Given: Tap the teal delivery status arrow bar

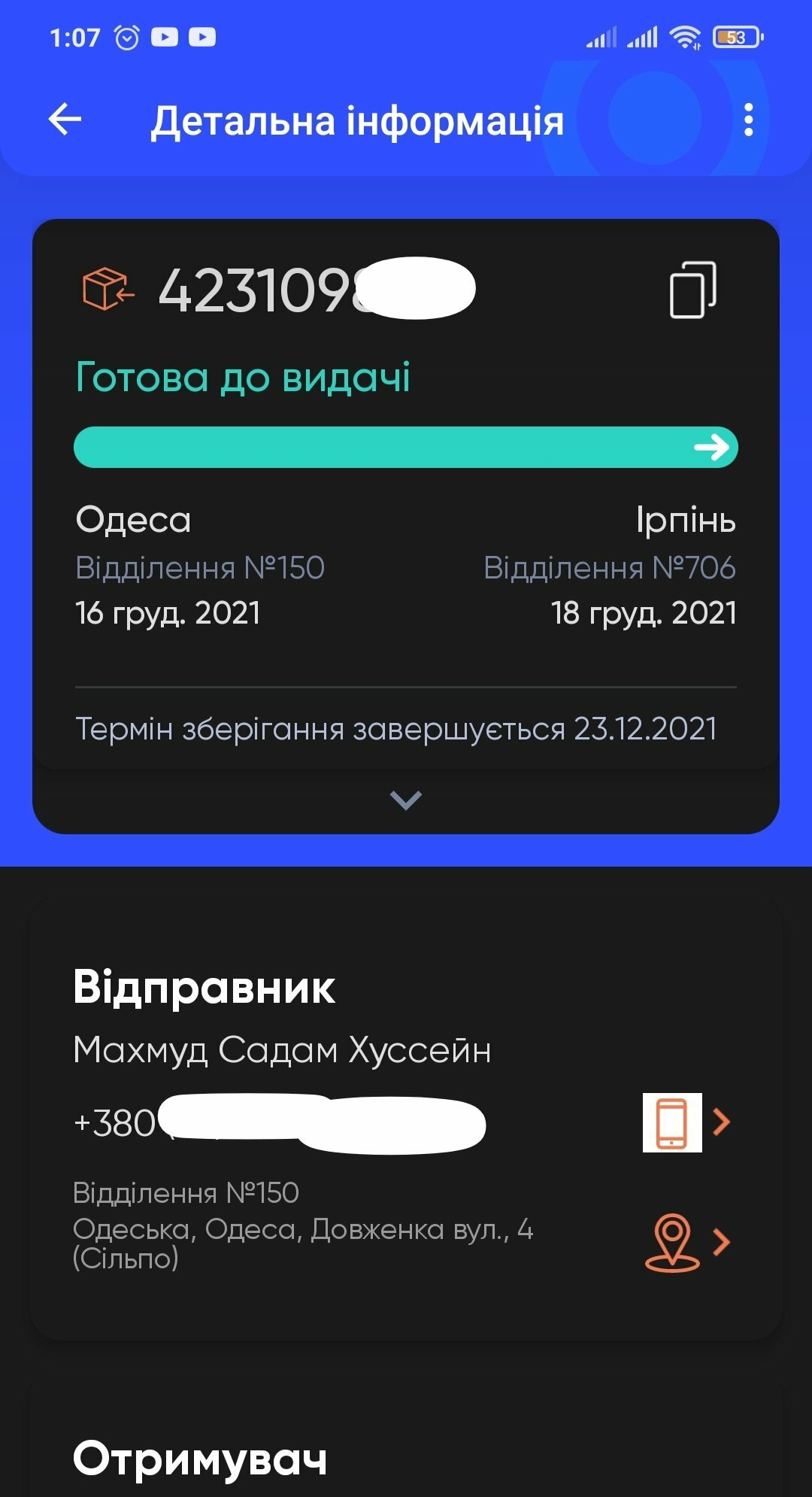Looking at the screenshot, I should [x=406, y=448].
